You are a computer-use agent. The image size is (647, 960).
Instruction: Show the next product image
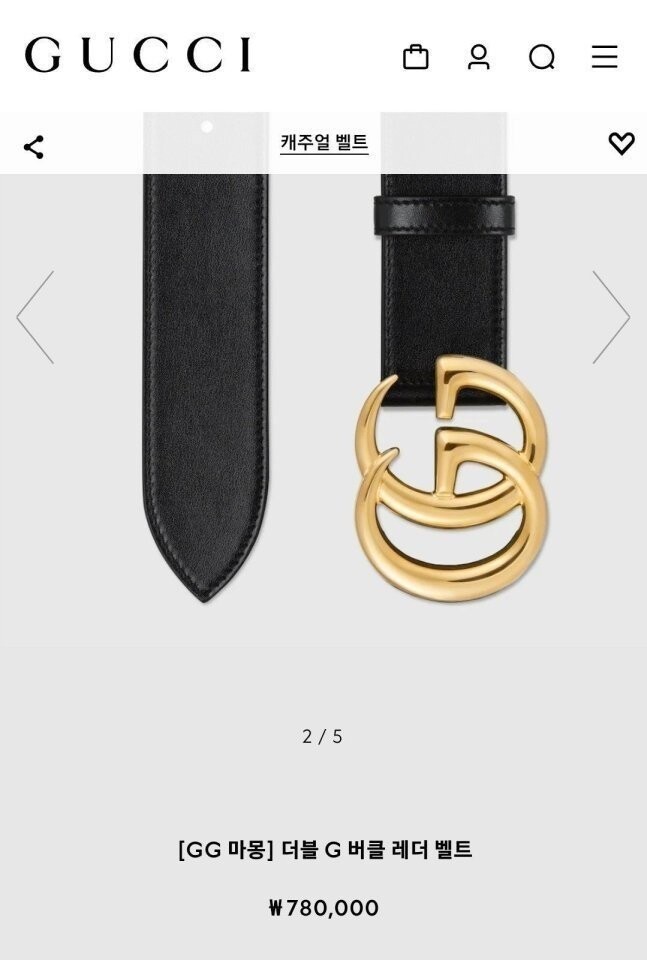point(611,317)
